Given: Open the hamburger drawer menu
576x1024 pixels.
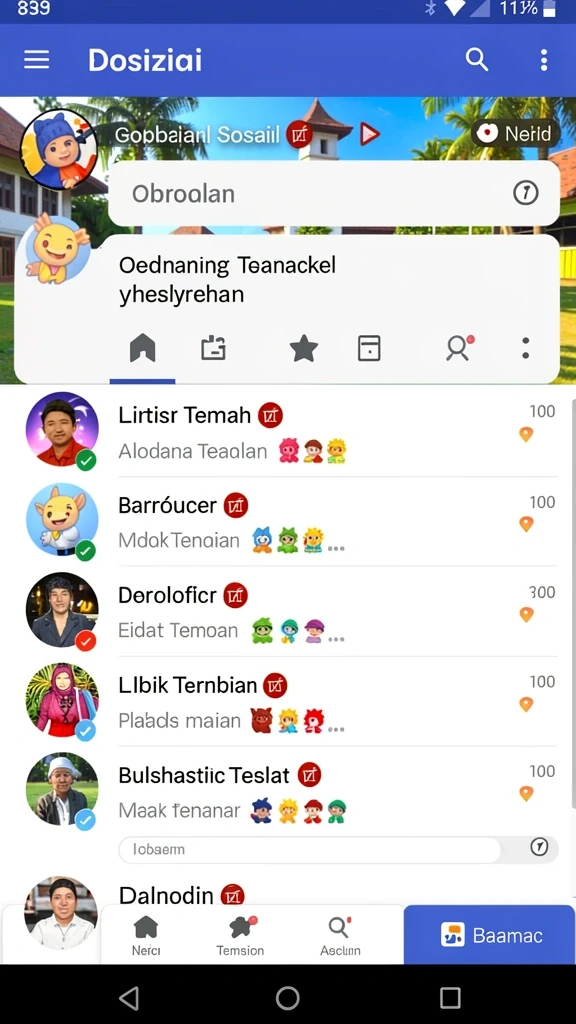Looking at the screenshot, I should click(37, 60).
